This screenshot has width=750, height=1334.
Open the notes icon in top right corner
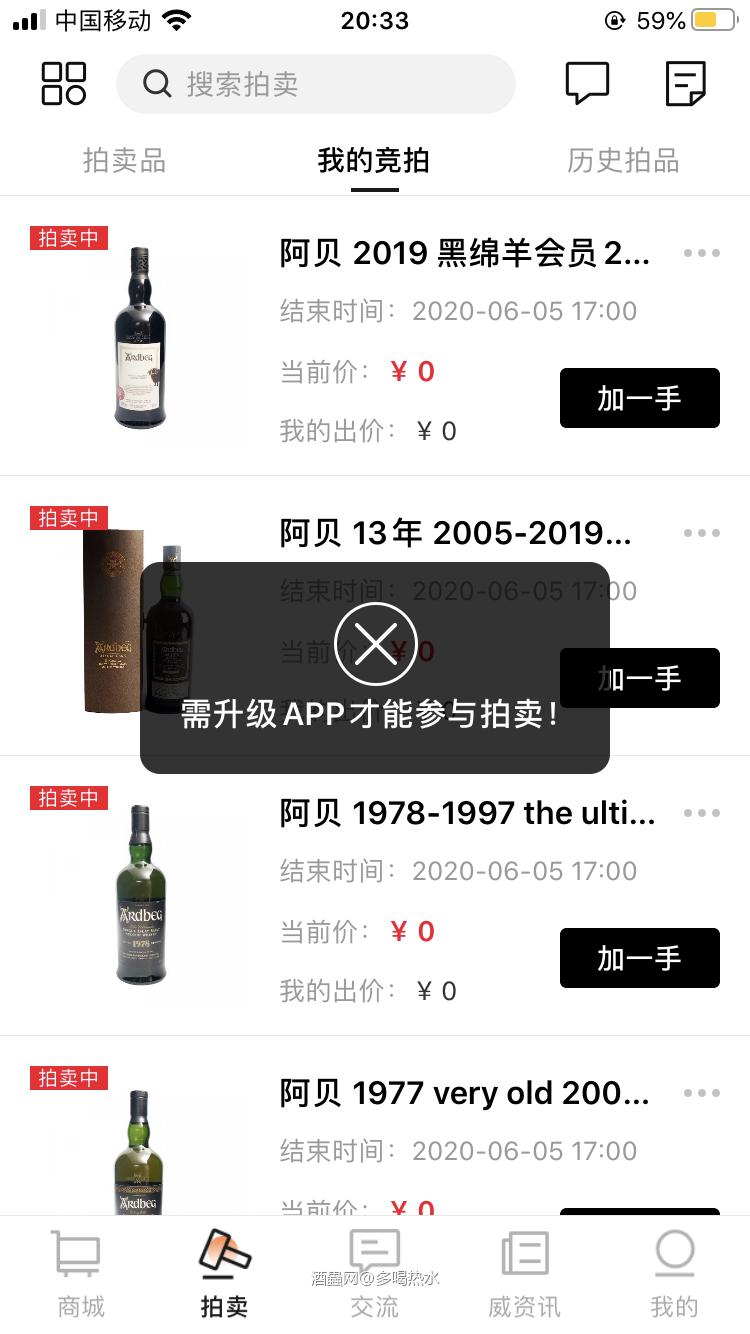point(687,84)
